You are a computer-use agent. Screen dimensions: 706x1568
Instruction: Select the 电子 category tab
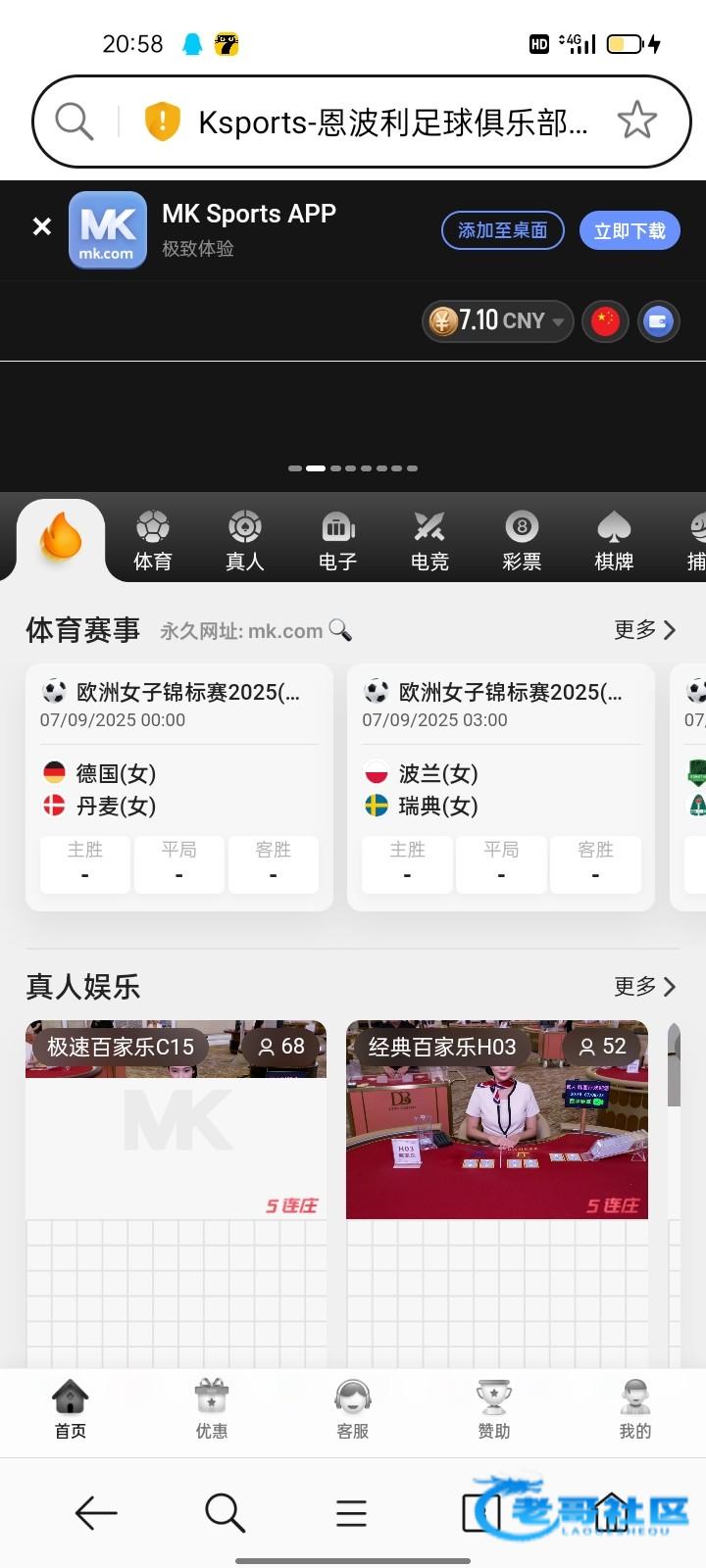tap(337, 541)
